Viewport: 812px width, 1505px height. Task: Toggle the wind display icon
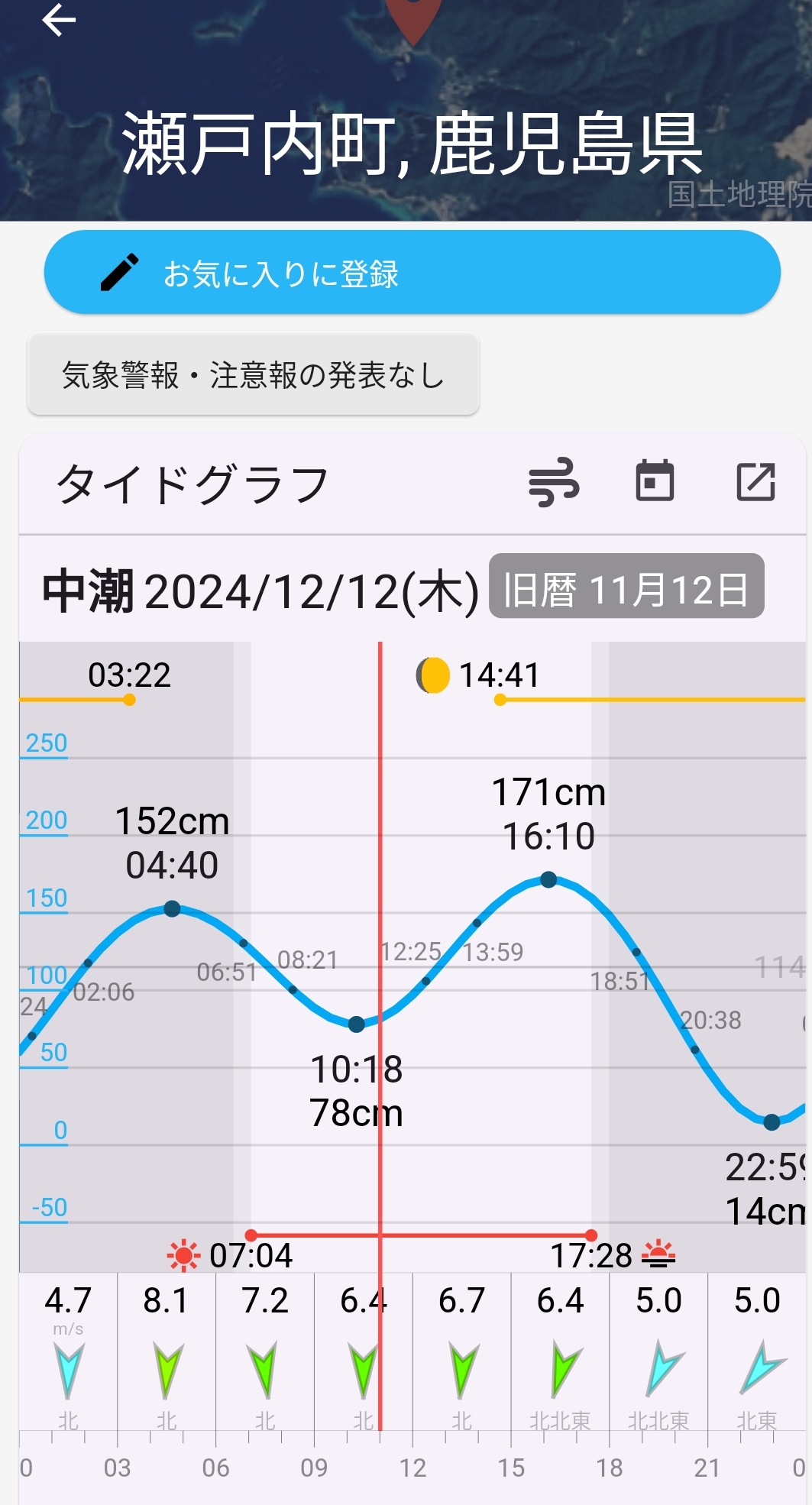[x=554, y=483]
